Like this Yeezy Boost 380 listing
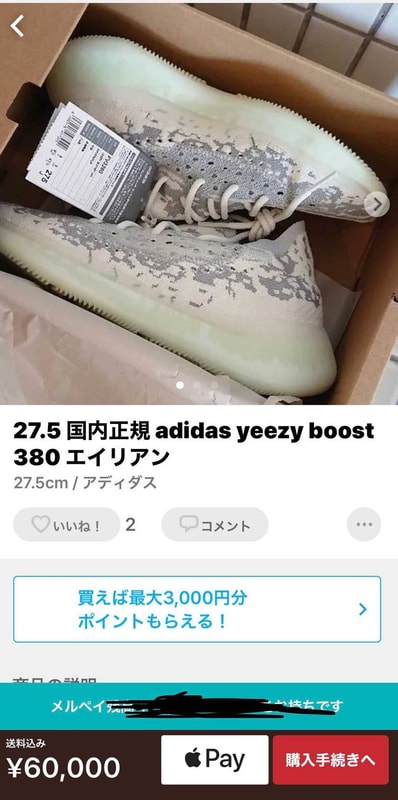The image size is (398, 800). (x=66, y=524)
